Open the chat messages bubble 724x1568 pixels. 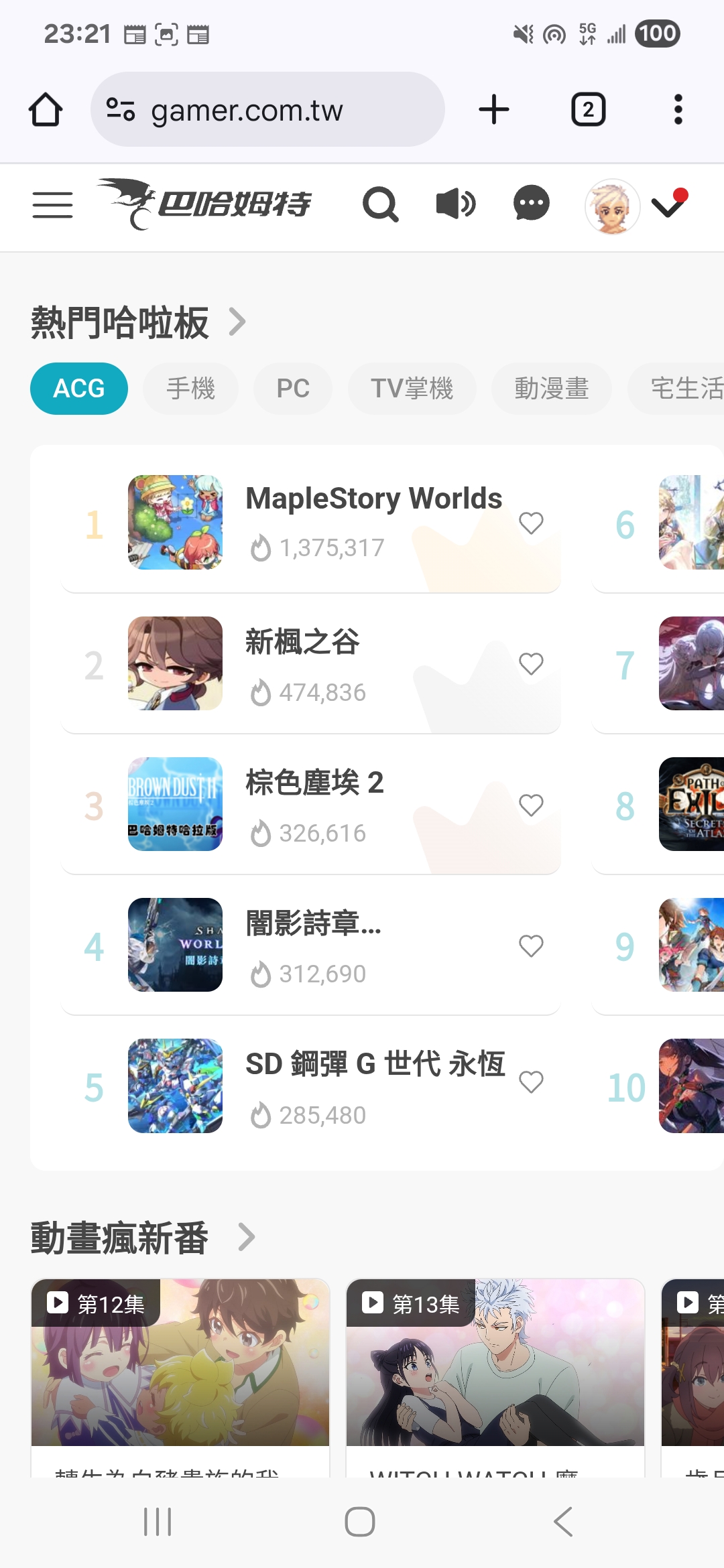click(x=532, y=204)
